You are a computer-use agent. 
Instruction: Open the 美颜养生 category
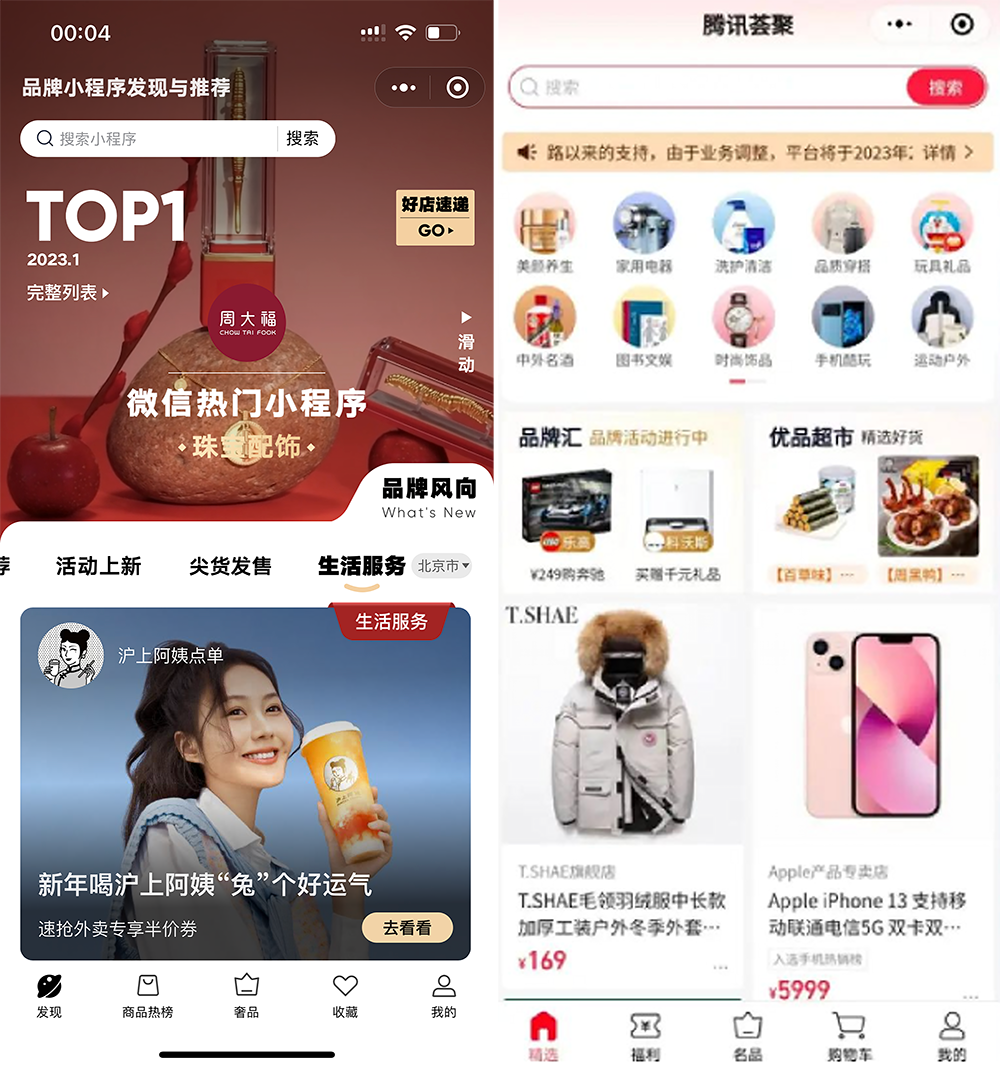point(545,235)
